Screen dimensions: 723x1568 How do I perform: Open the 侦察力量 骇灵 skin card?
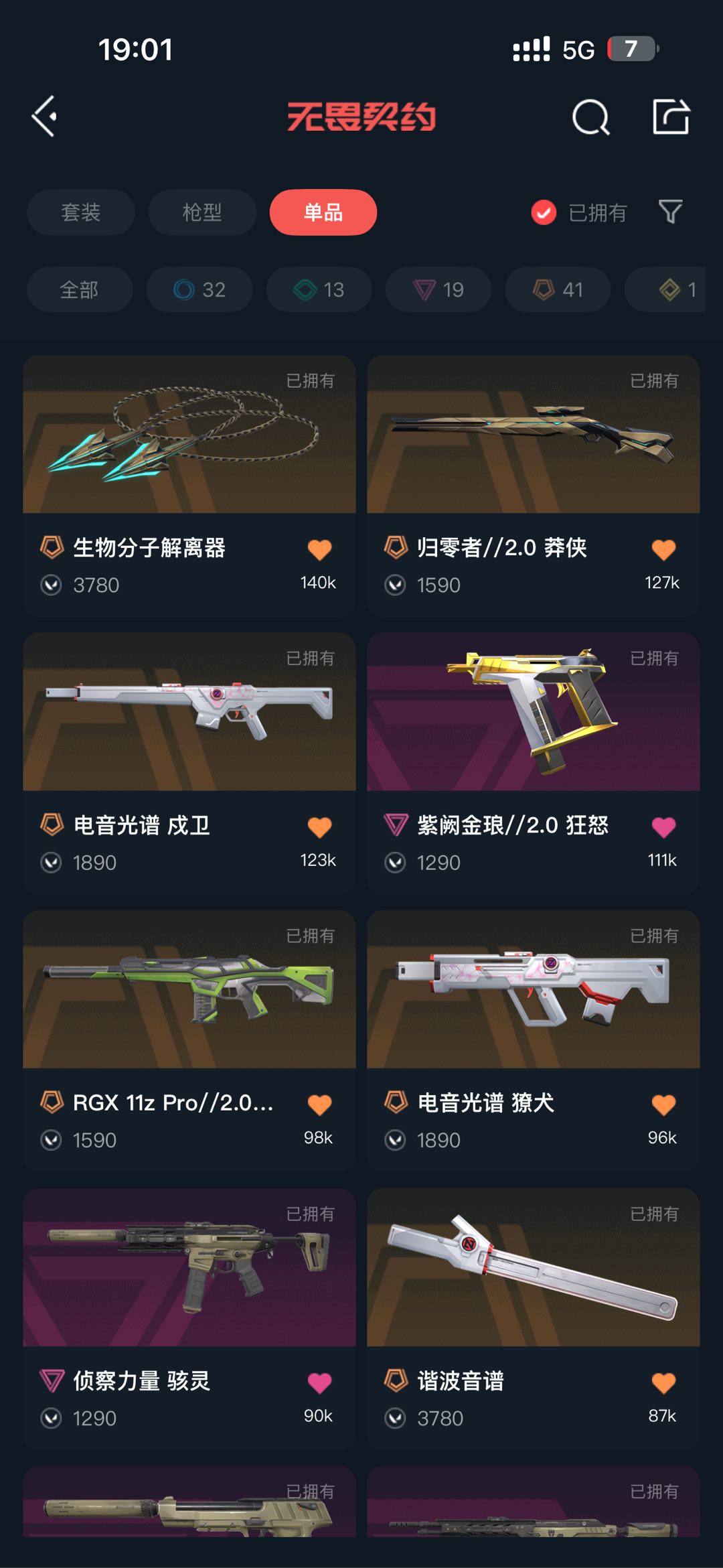(x=189, y=1318)
